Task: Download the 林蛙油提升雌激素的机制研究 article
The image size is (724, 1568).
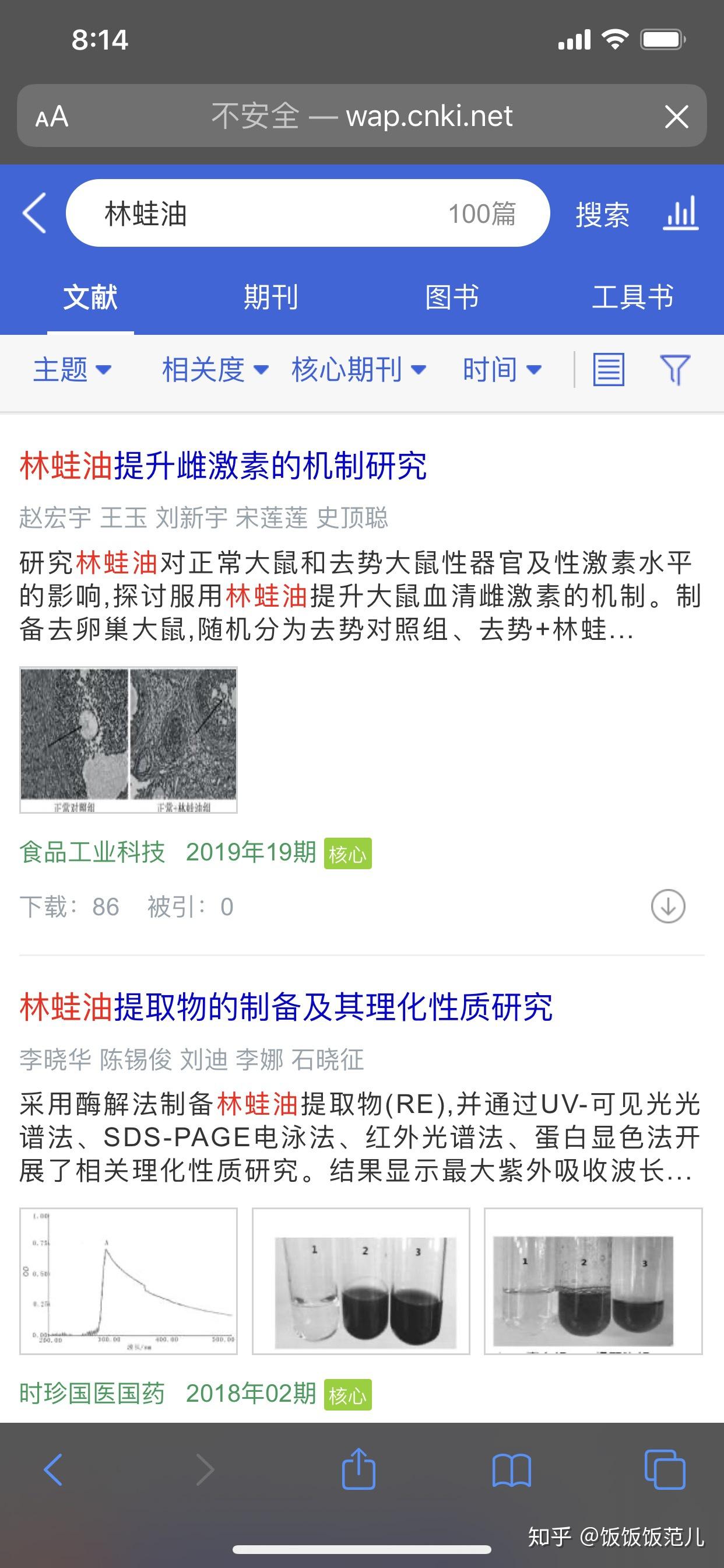Action: tap(668, 907)
